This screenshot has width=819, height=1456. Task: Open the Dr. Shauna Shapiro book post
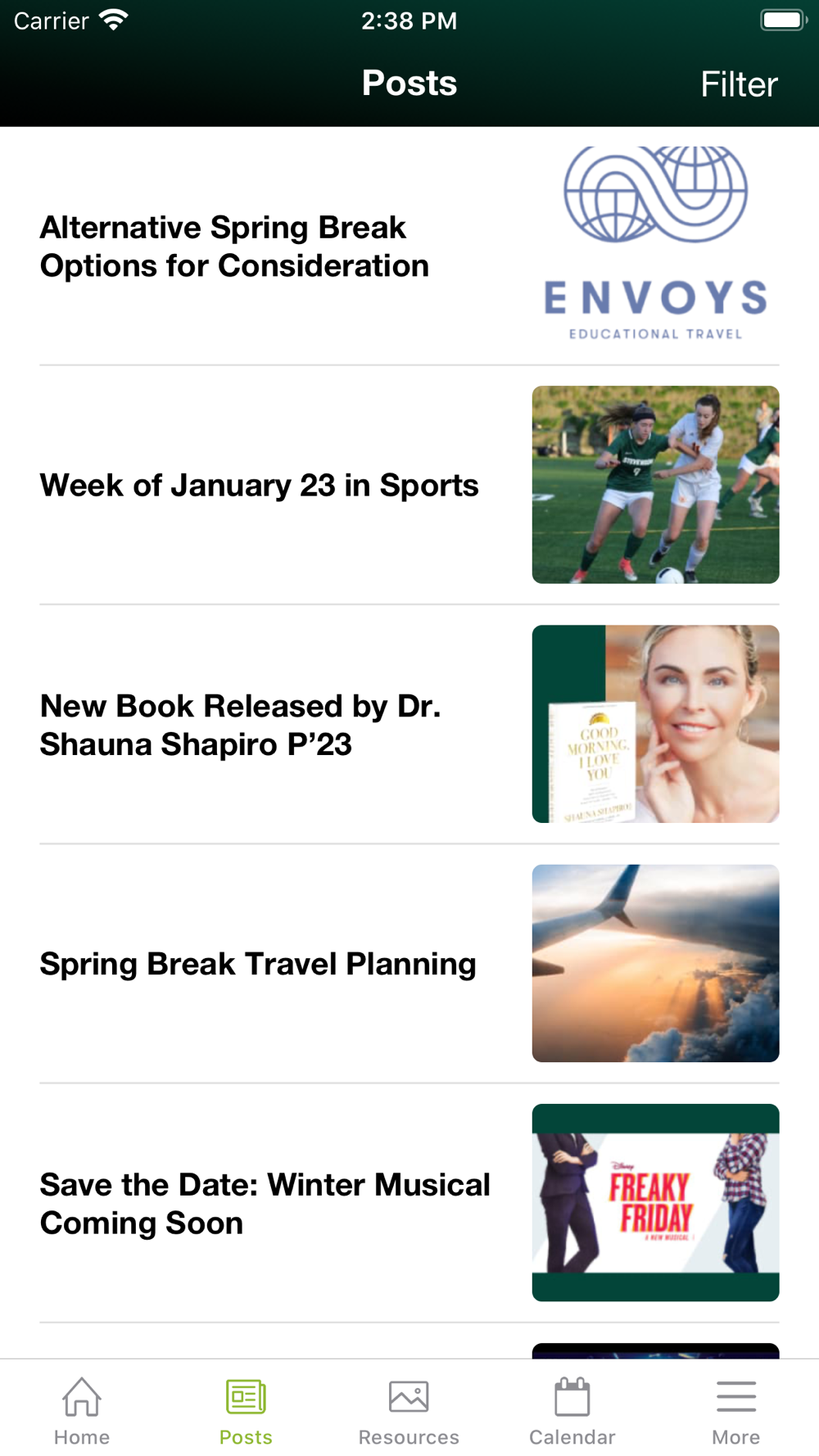(241, 725)
